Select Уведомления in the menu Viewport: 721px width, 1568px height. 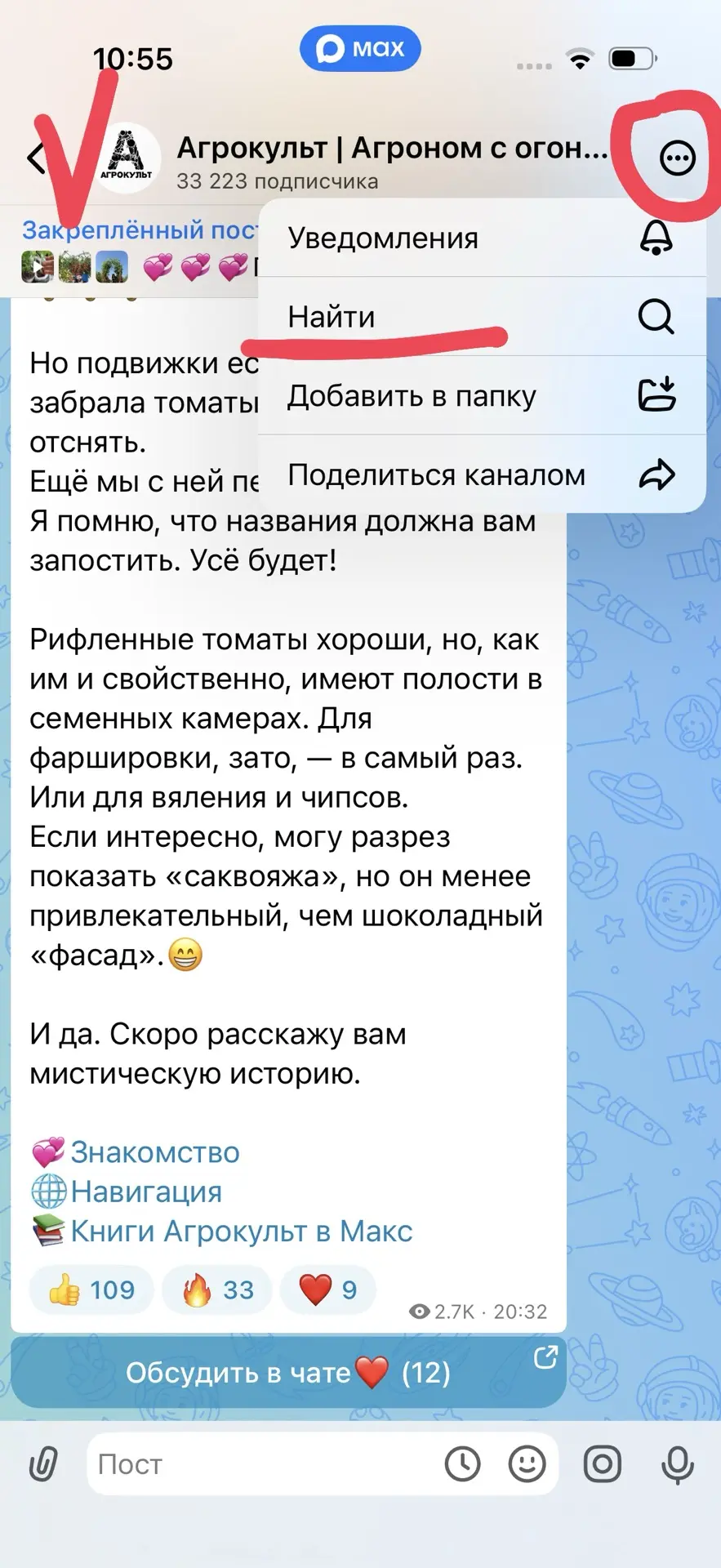pyautogui.click(x=482, y=238)
